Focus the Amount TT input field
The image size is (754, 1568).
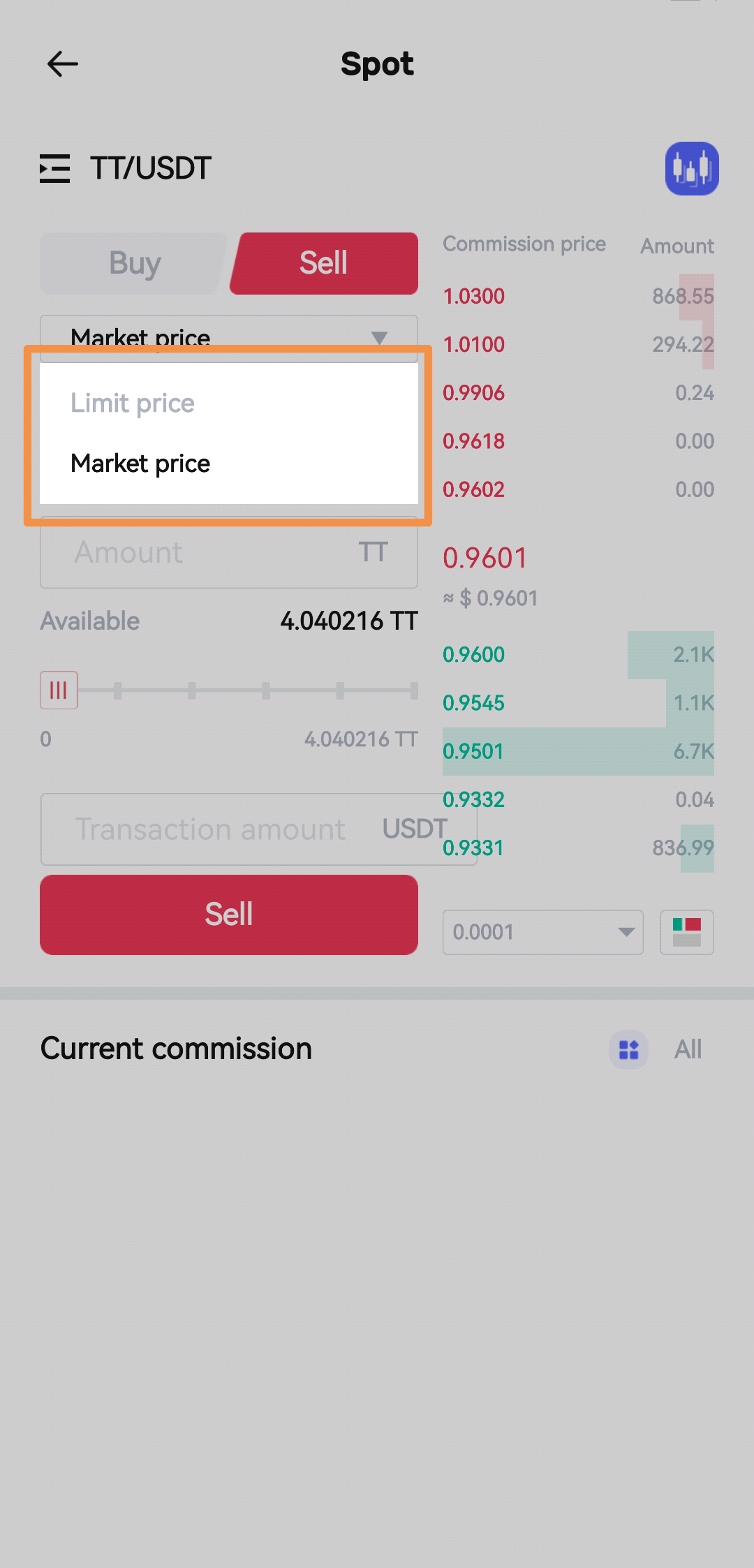pyautogui.click(x=209, y=553)
